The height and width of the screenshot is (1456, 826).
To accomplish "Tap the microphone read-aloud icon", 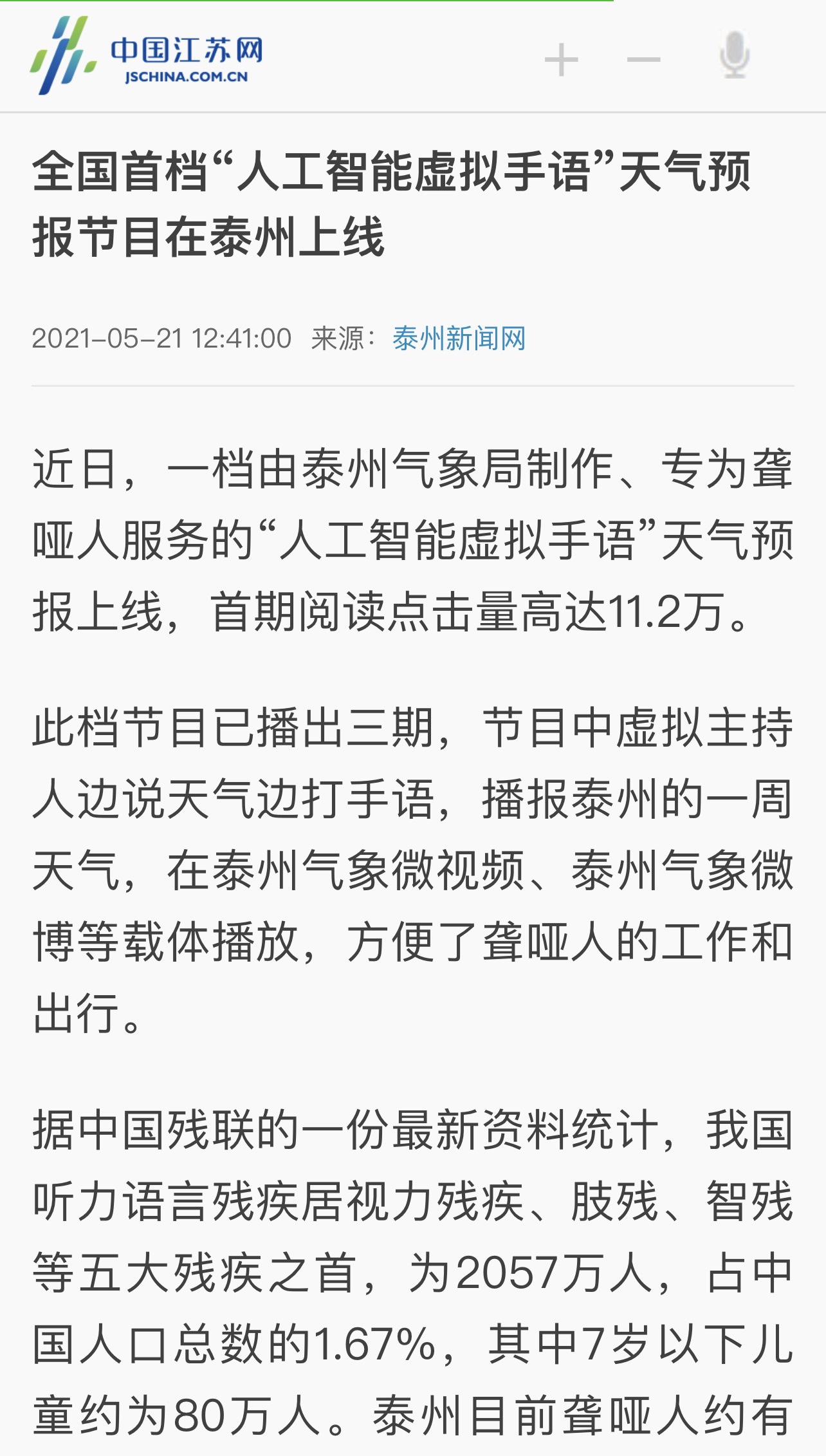I will click(734, 56).
